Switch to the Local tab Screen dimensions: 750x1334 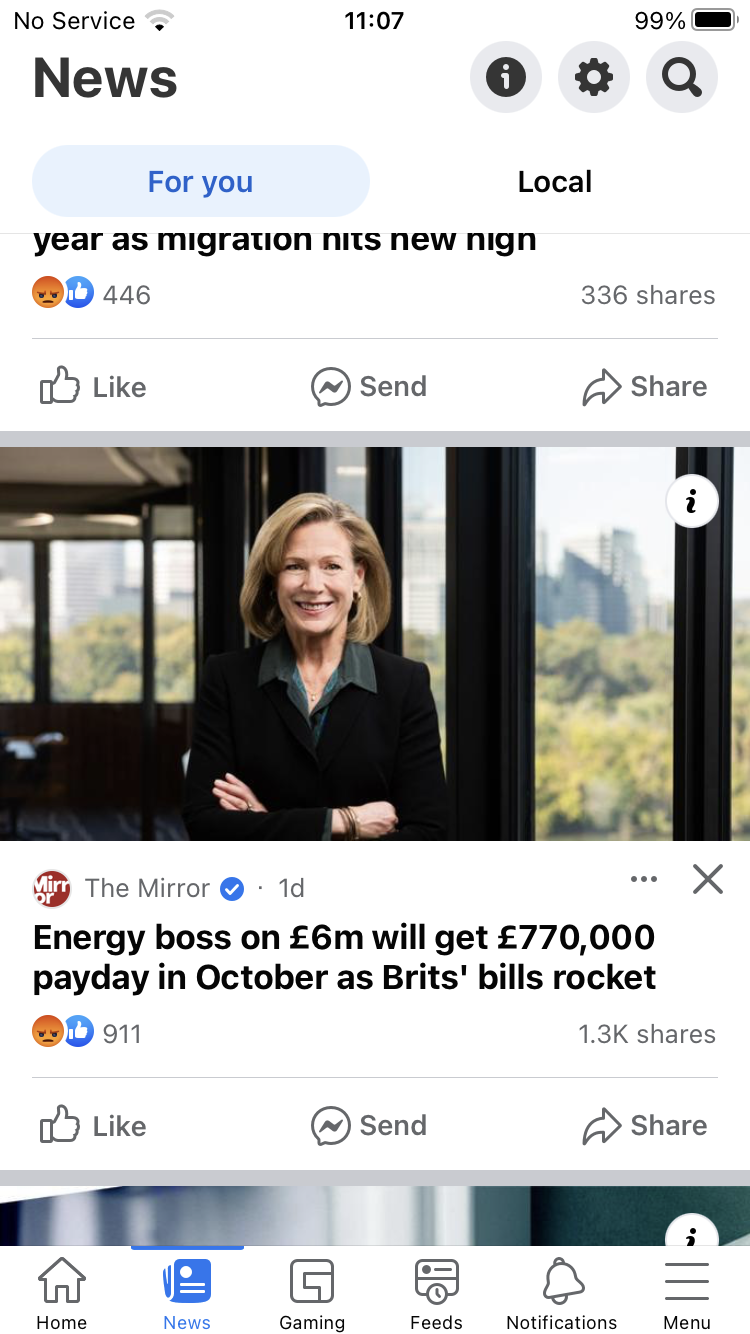click(555, 182)
